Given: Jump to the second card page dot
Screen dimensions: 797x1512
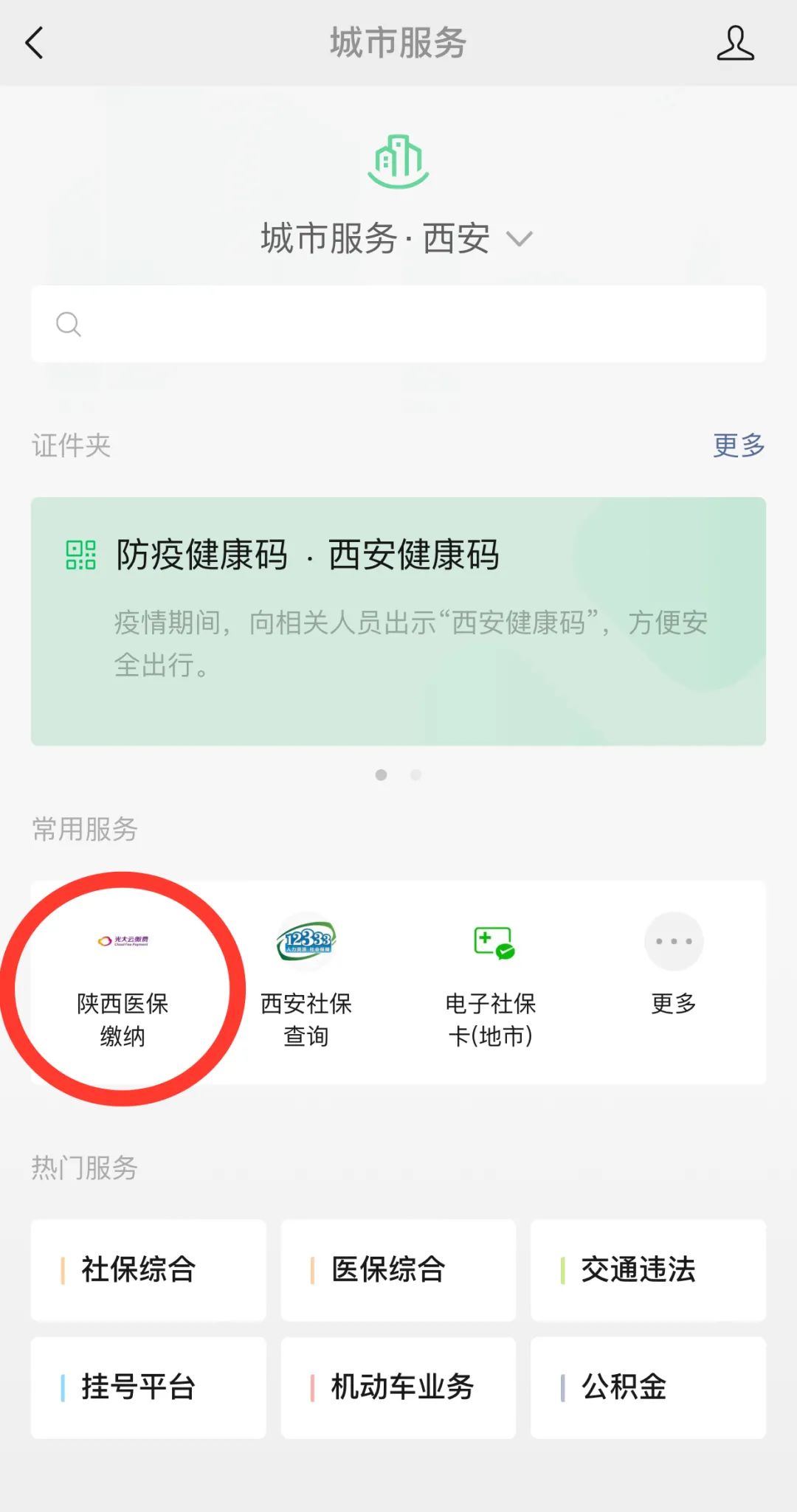Looking at the screenshot, I should 416,774.
